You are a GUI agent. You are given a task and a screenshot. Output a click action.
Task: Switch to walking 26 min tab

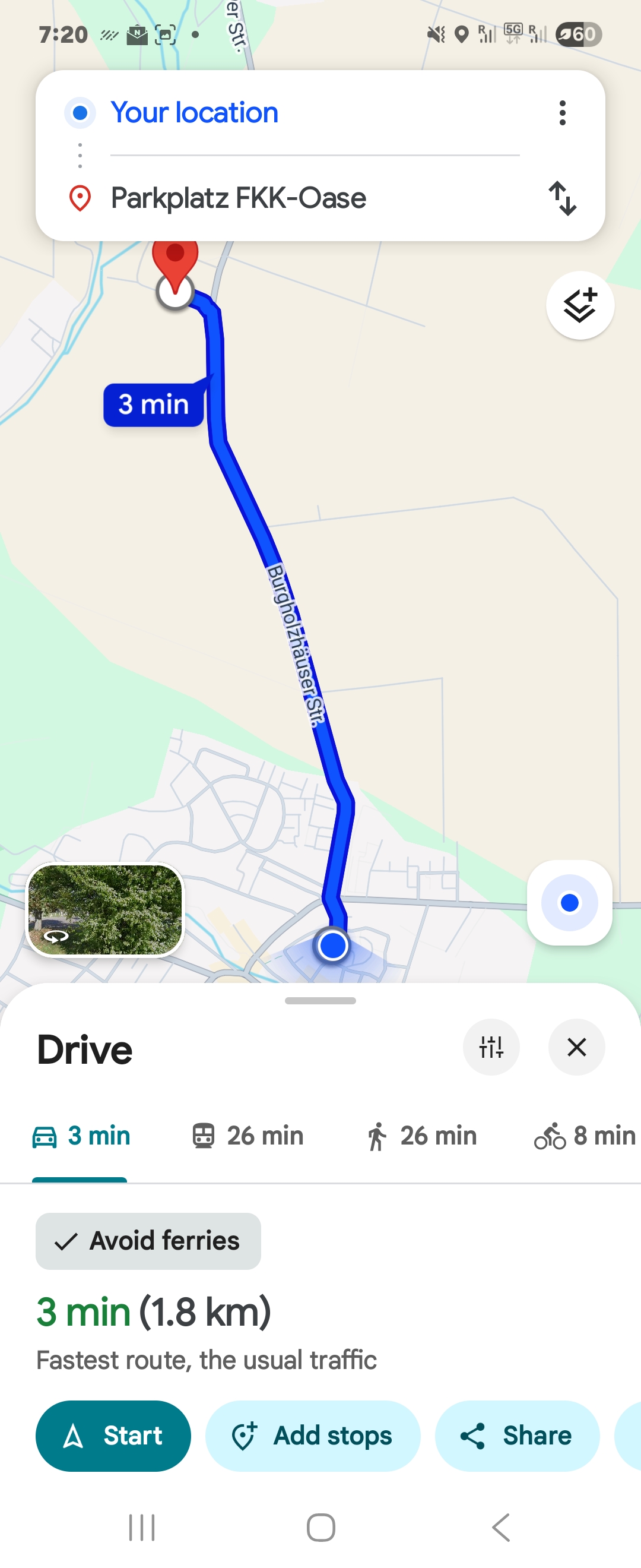[x=421, y=1136]
